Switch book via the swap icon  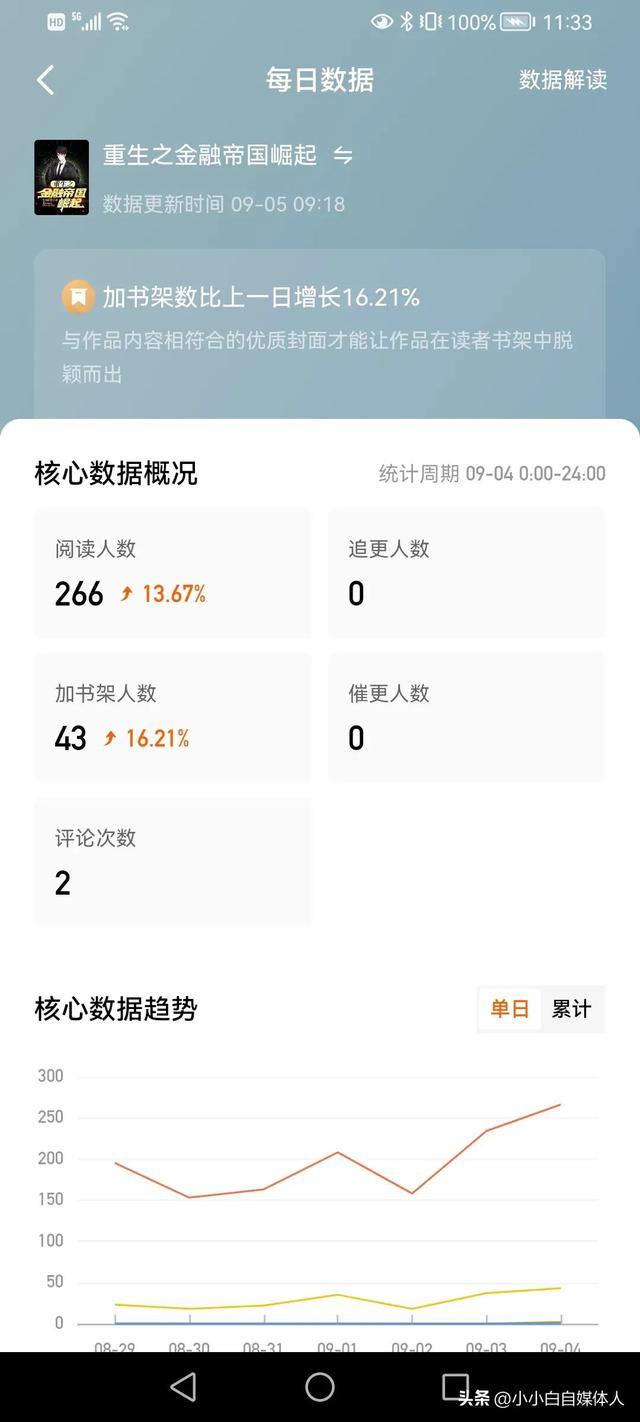point(343,155)
